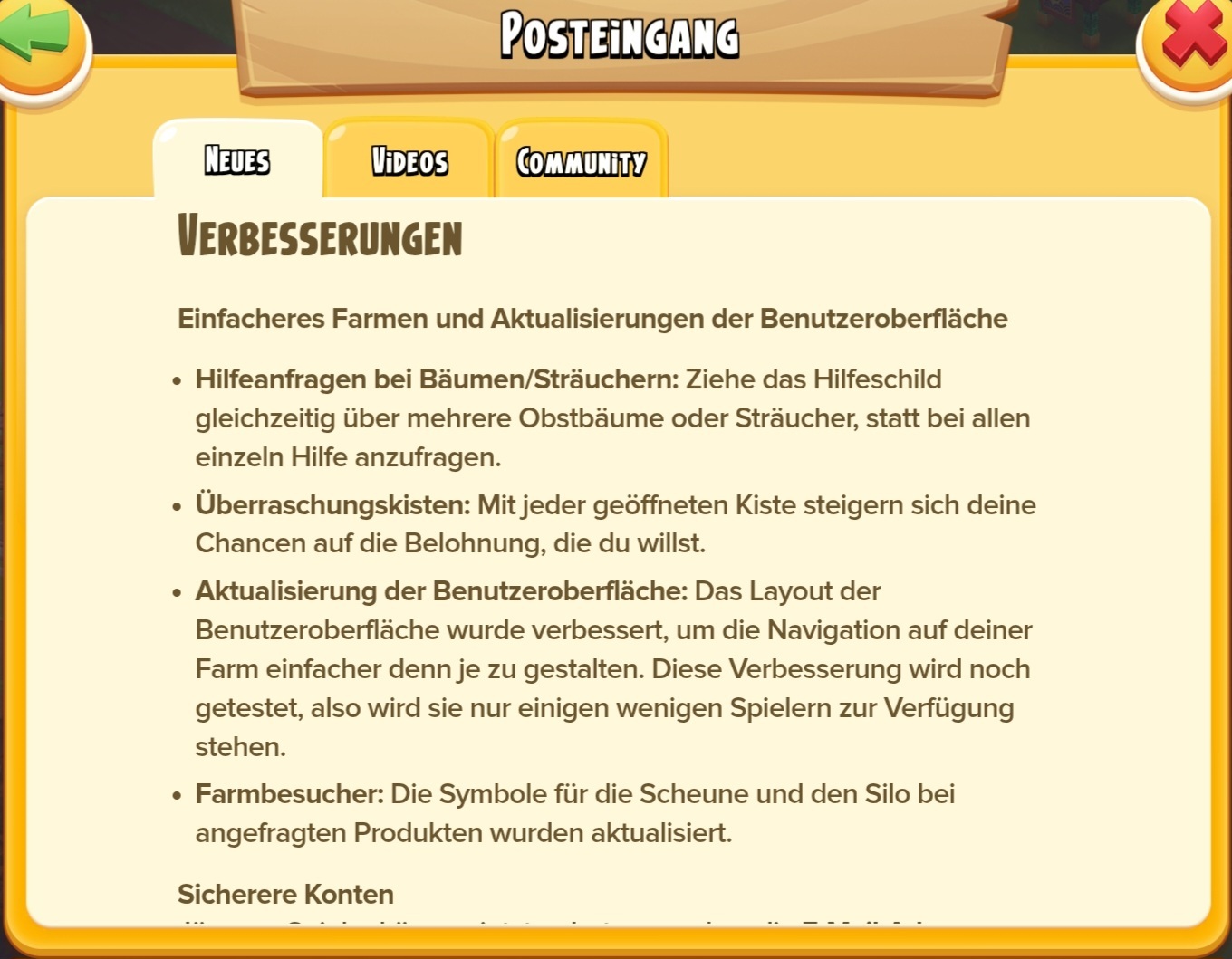This screenshot has height=959, width=1232.
Task: Tap the green back arrow
Action: [x=38, y=36]
